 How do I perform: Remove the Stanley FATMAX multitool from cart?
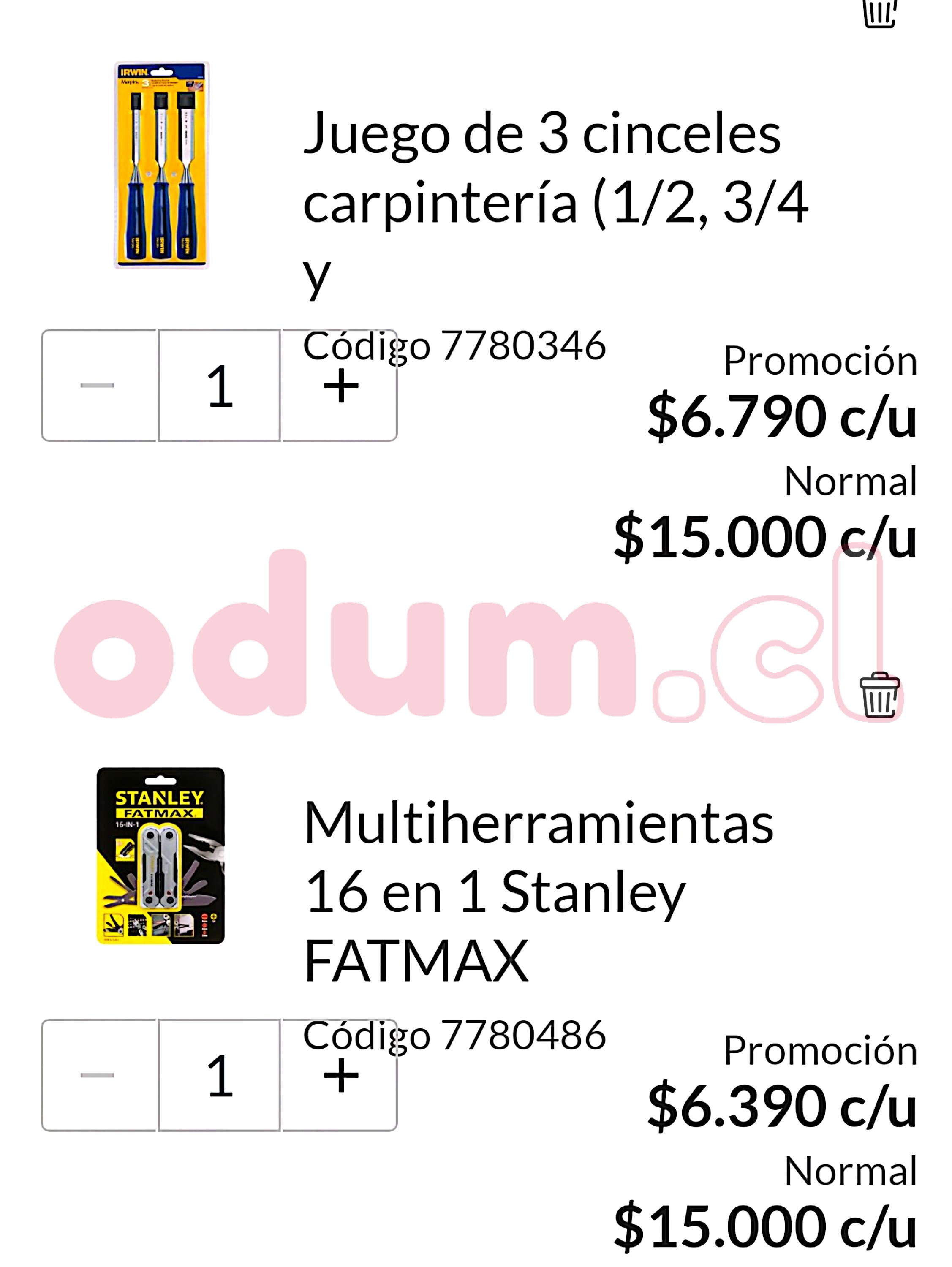pyautogui.click(x=879, y=695)
